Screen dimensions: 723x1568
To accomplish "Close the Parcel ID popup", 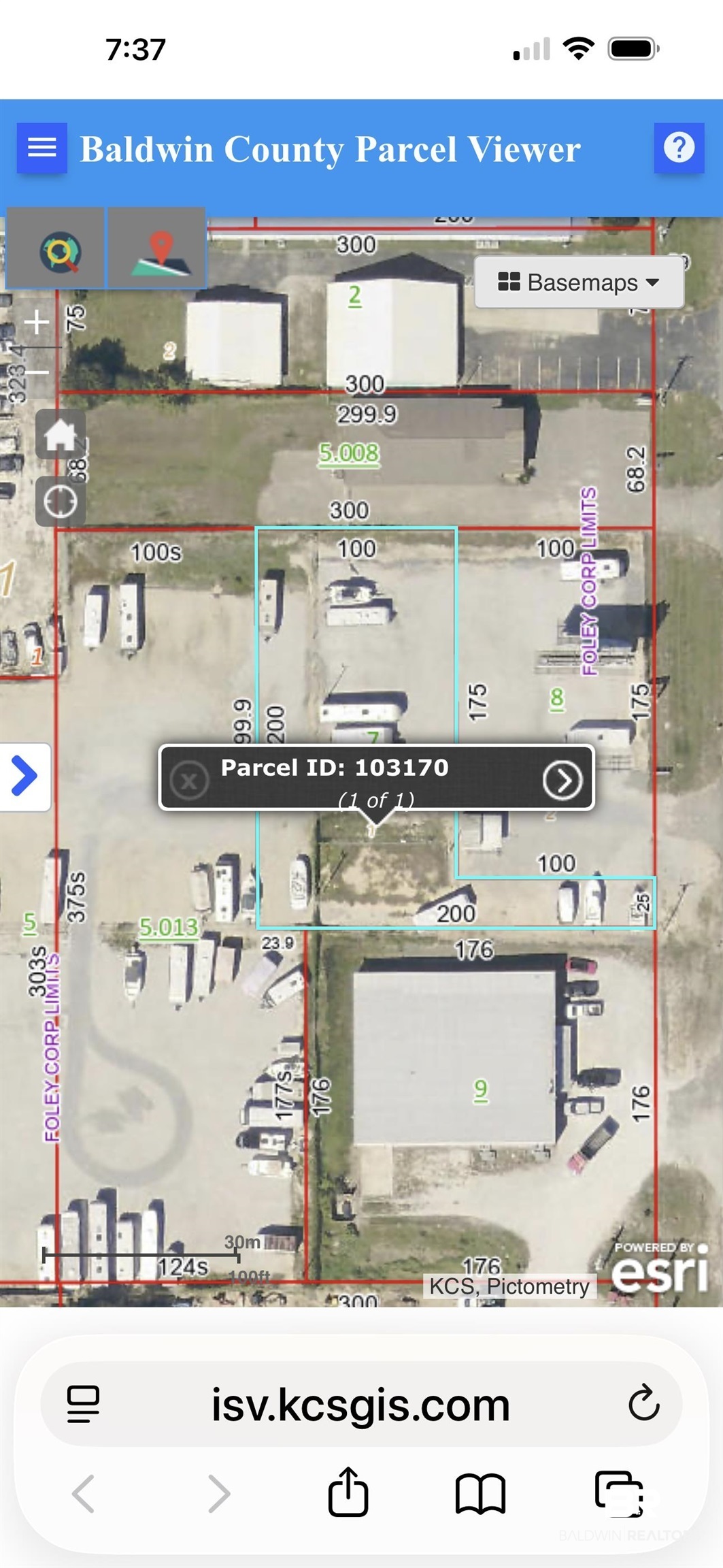I will click(x=189, y=781).
